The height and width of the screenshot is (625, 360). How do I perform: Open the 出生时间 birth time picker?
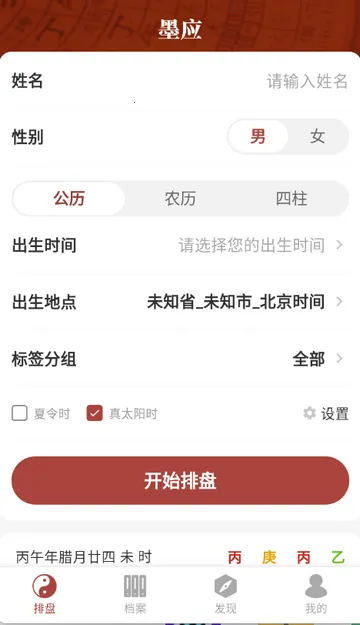[x=180, y=245]
